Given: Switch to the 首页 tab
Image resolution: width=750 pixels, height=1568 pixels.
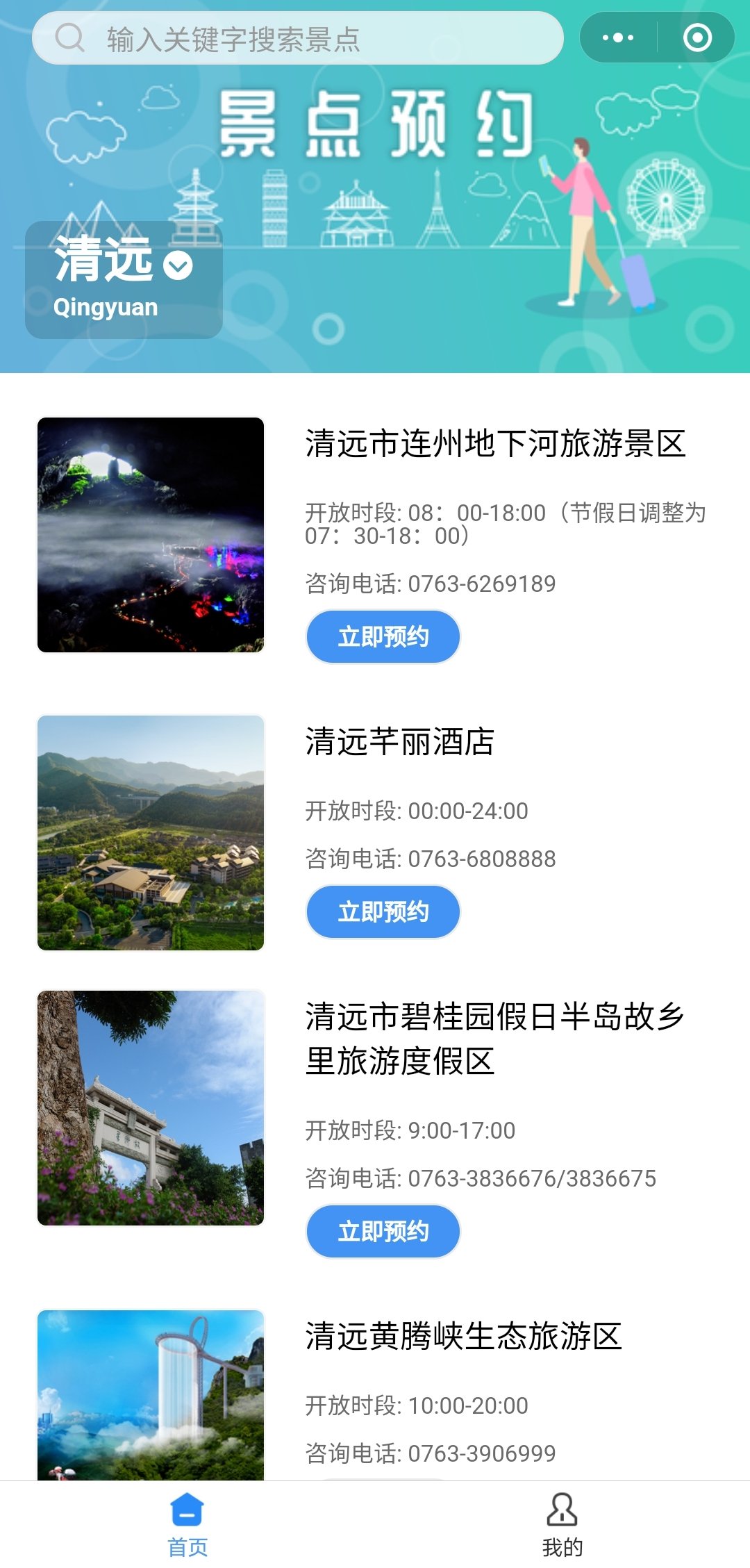Looking at the screenshot, I should [187, 1525].
